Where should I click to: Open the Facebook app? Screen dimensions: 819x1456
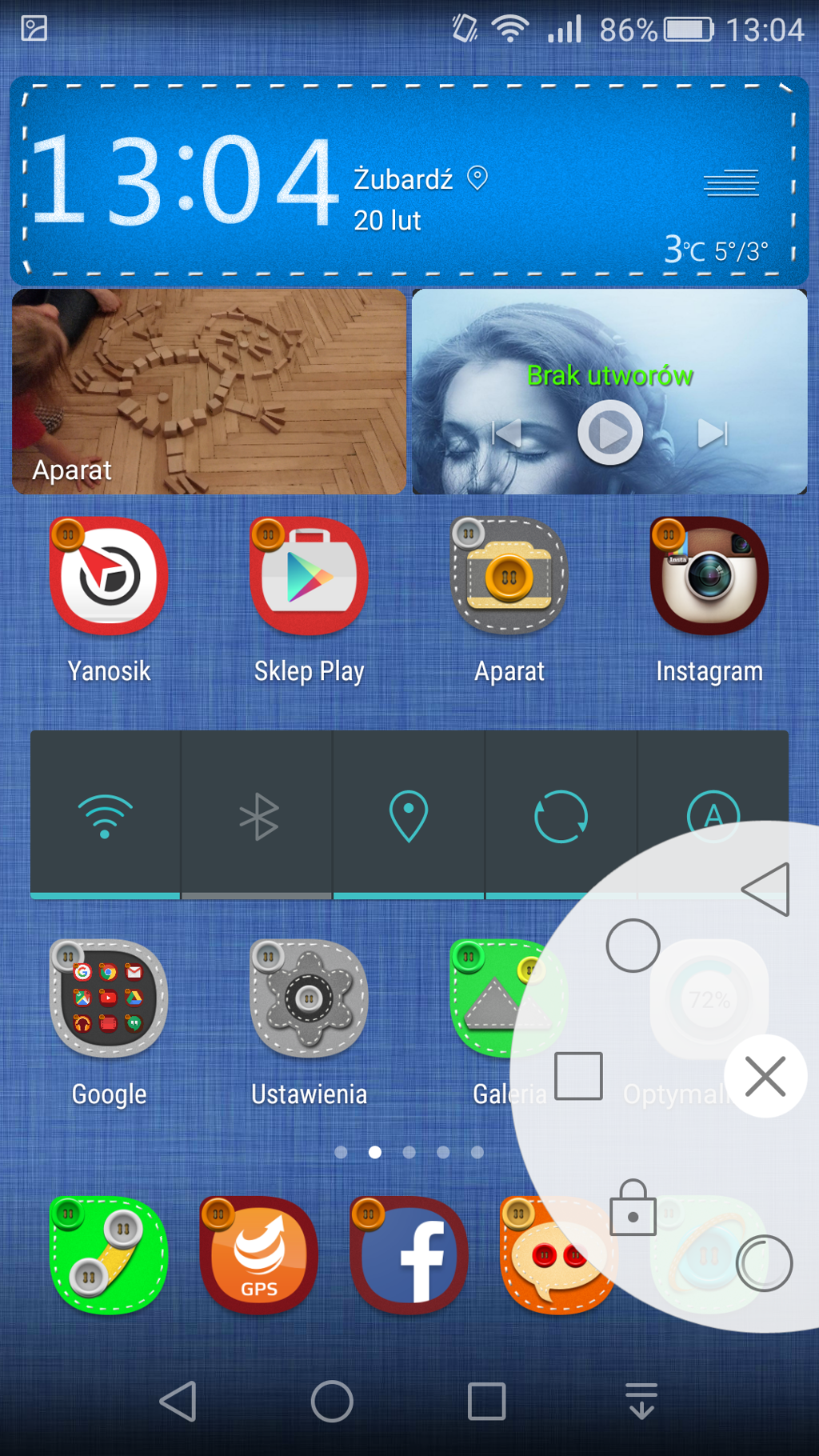pyautogui.click(x=409, y=1256)
